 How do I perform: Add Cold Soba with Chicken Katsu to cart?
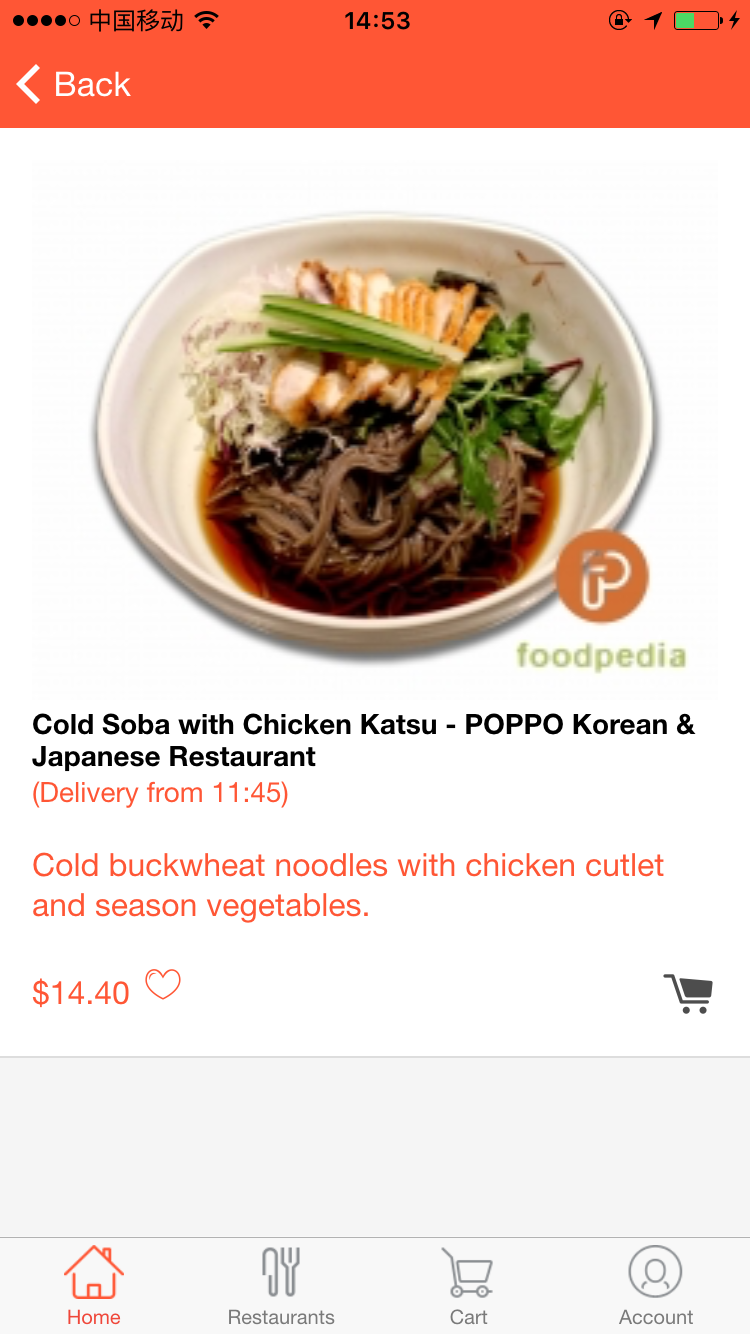(688, 993)
